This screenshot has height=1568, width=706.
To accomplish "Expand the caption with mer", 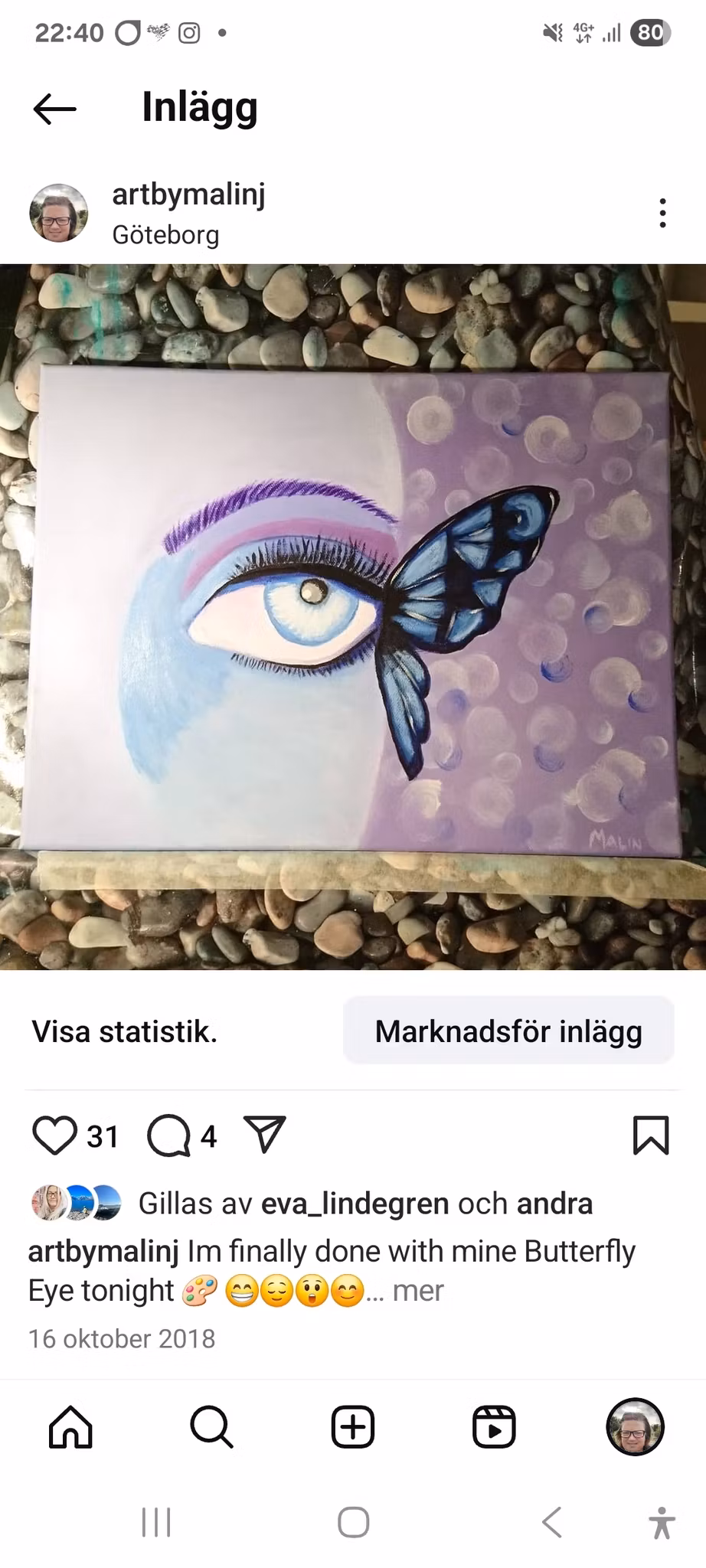I will 418,1291.
